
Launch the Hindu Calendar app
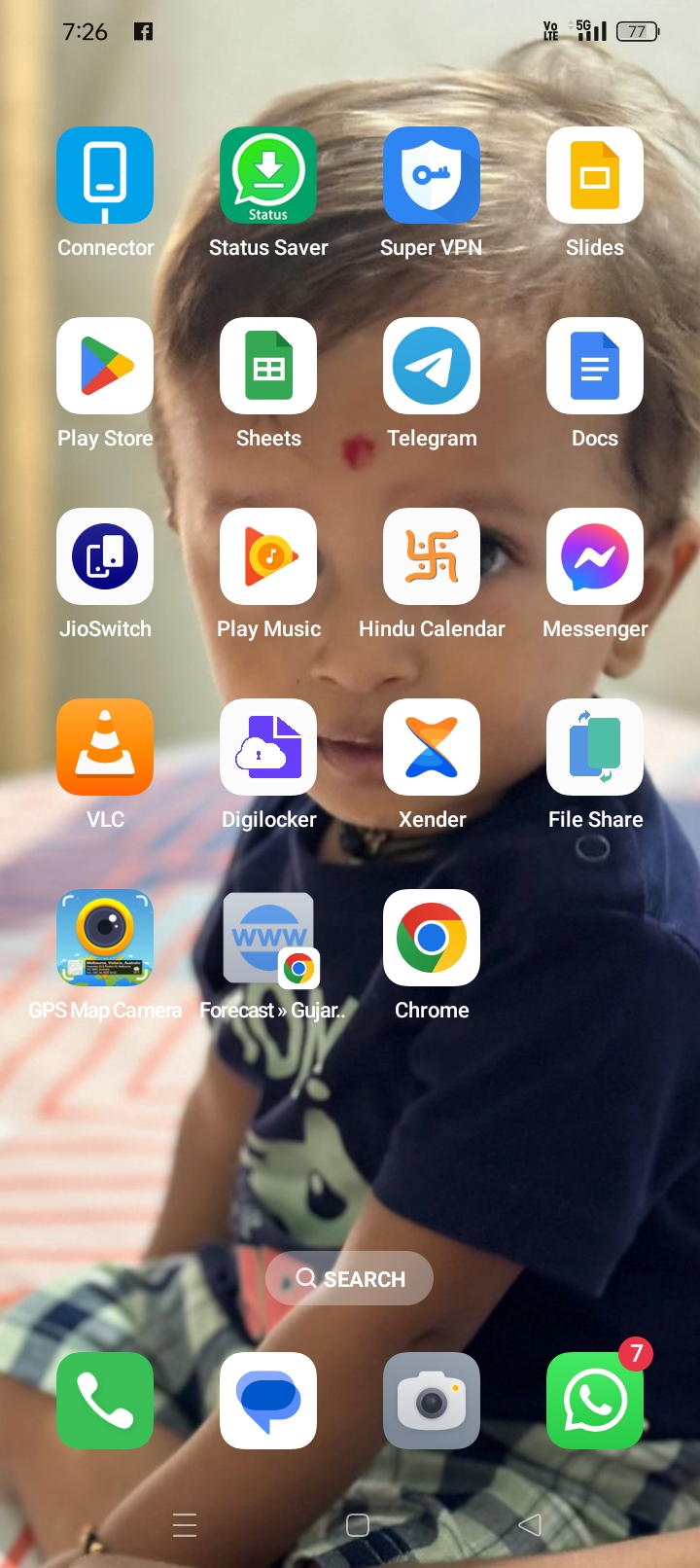(432, 557)
